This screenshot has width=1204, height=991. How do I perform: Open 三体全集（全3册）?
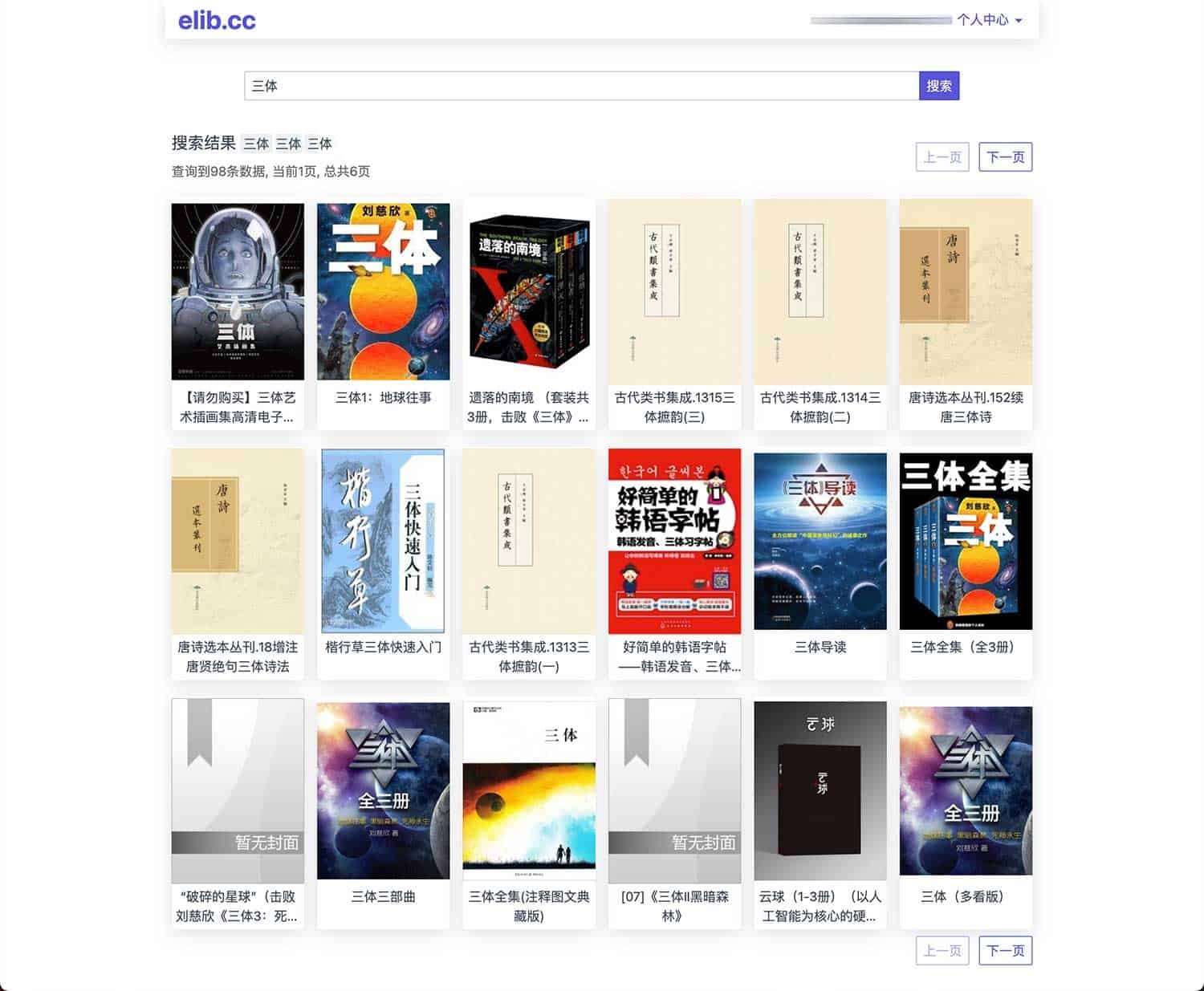tap(966, 564)
